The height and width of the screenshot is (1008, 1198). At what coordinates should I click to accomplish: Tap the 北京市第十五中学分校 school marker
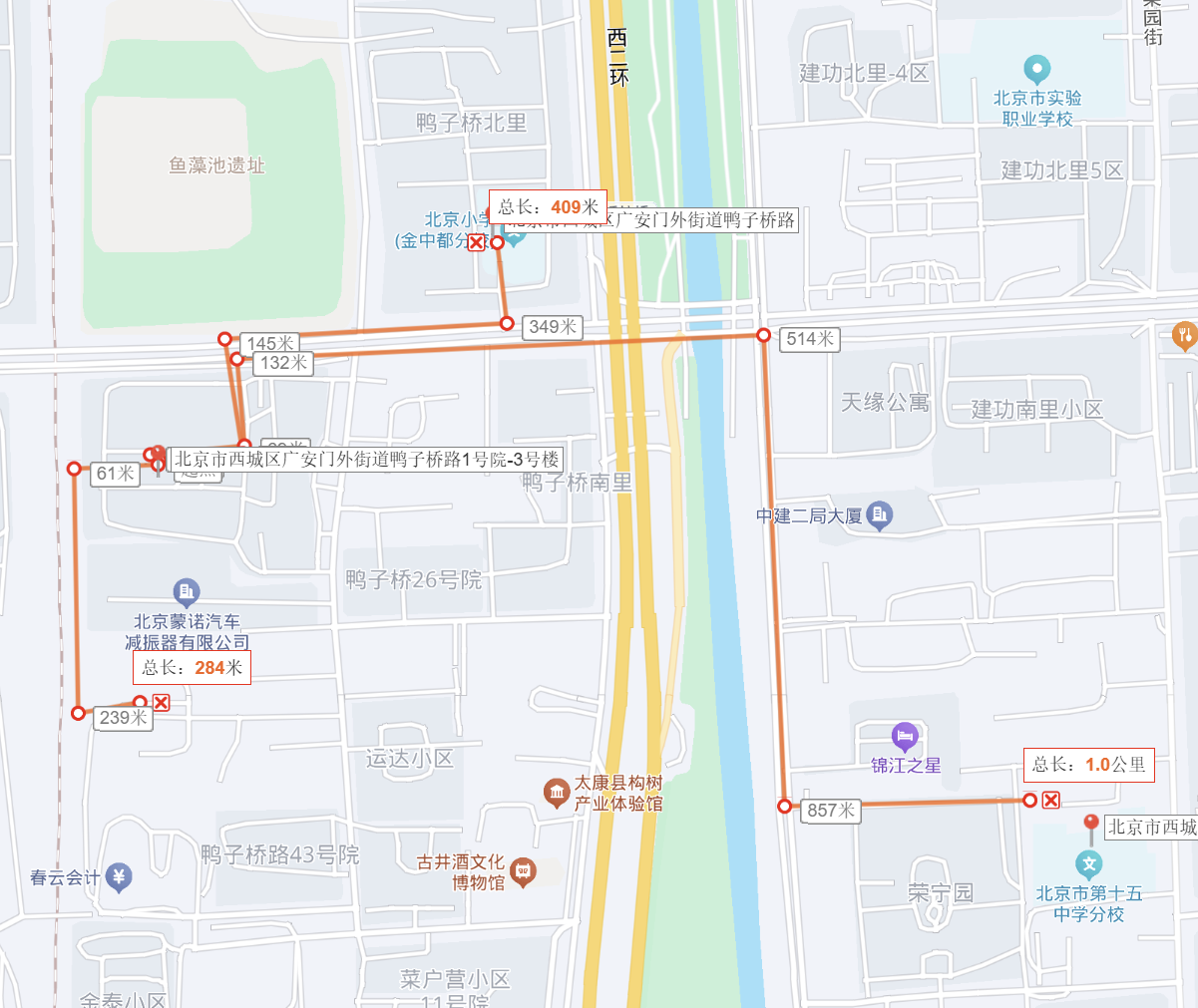(1088, 863)
